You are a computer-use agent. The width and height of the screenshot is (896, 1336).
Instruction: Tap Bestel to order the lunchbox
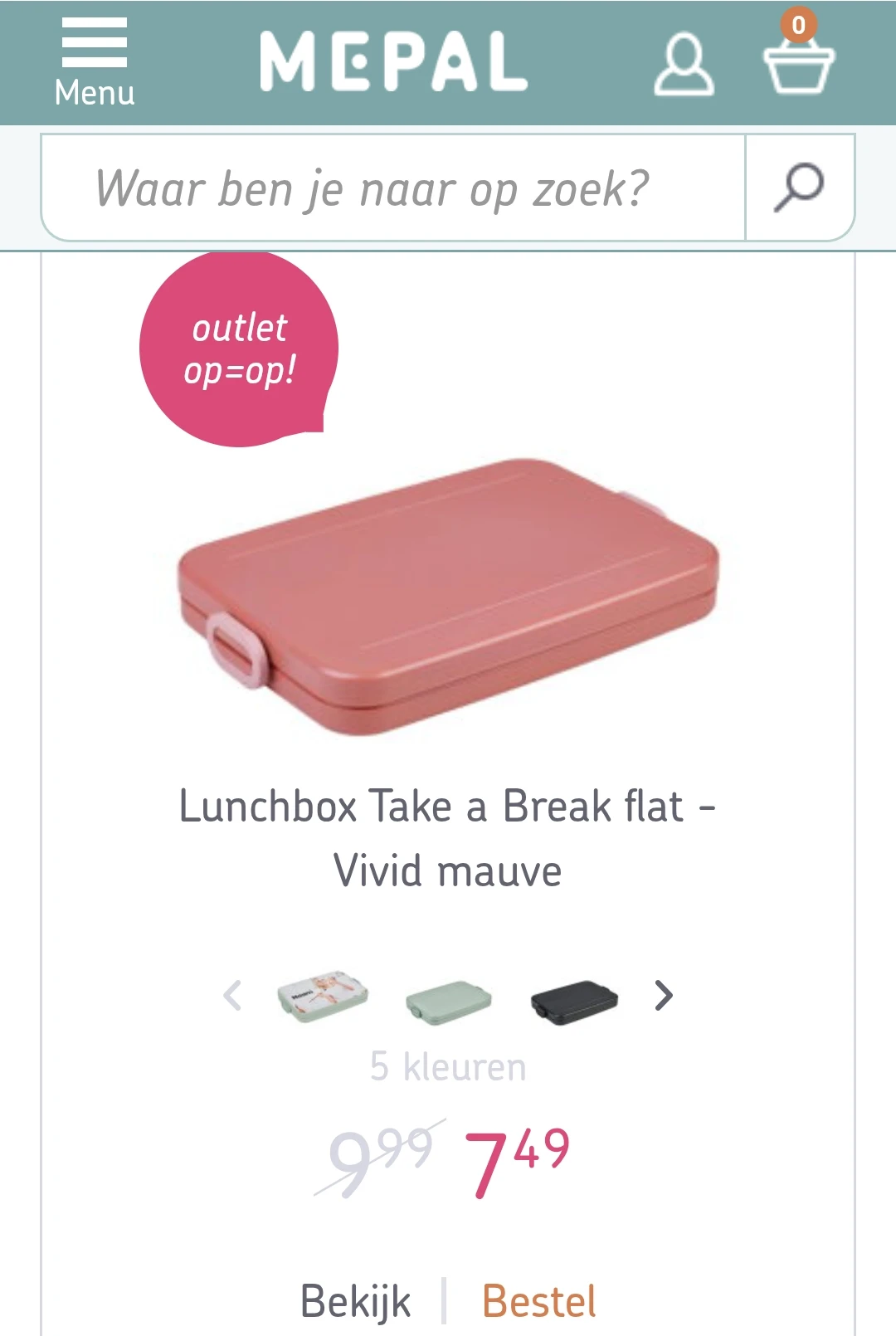pyautogui.click(x=539, y=1300)
